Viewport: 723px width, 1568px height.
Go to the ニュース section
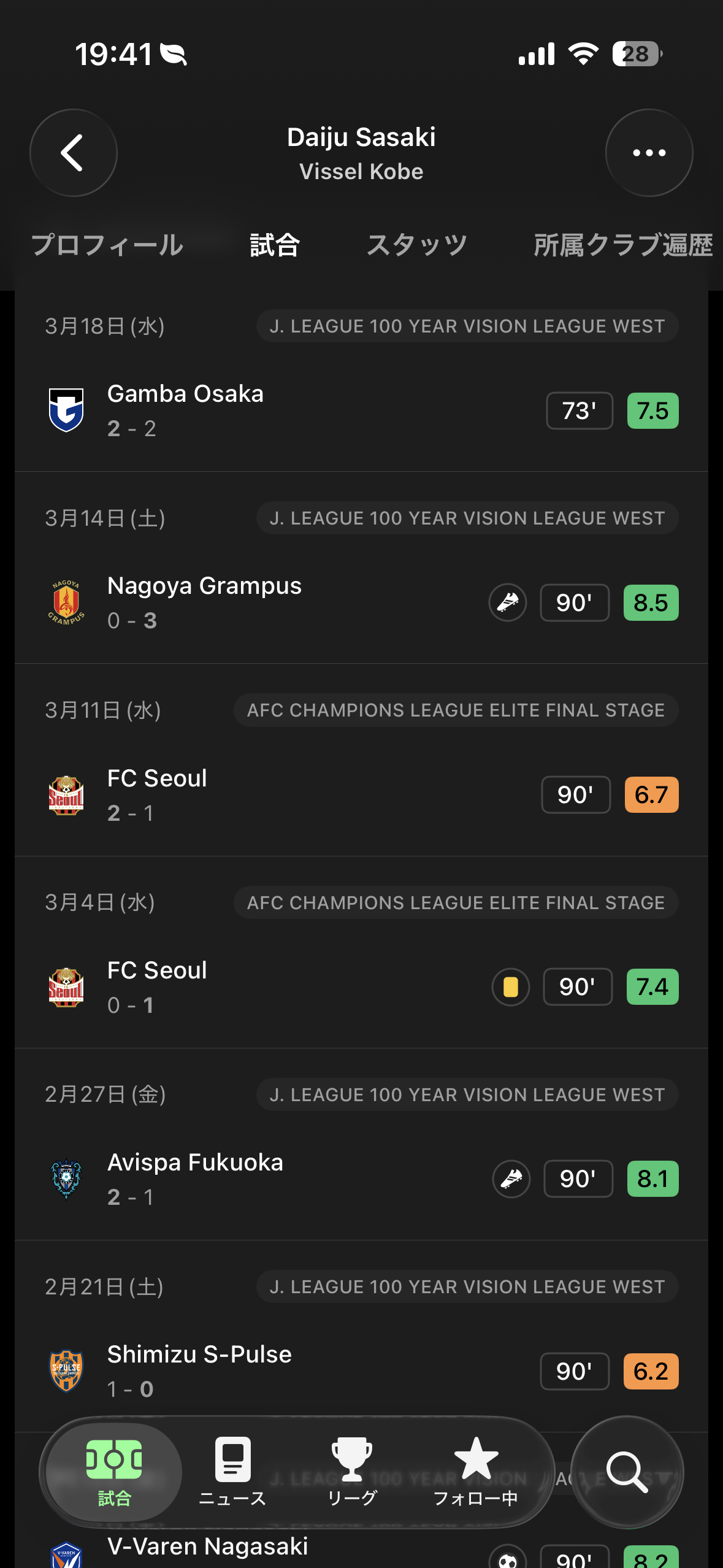point(232,1472)
